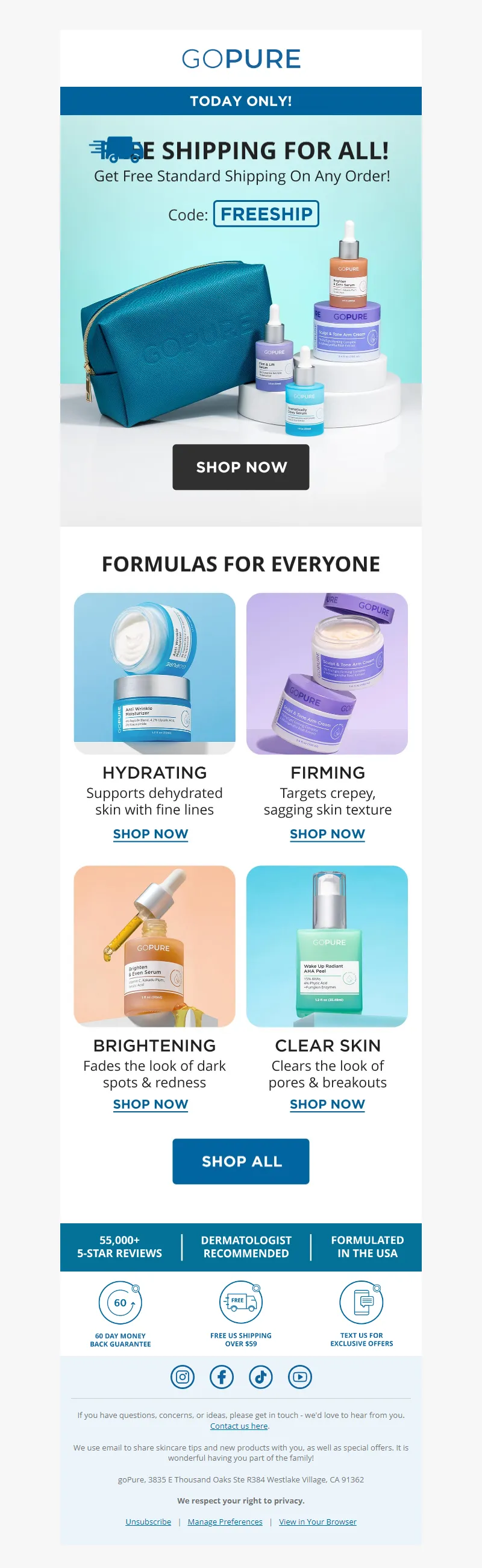Unsubscribe from these emails
This screenshot has height=1568, width=482.
148,1522
